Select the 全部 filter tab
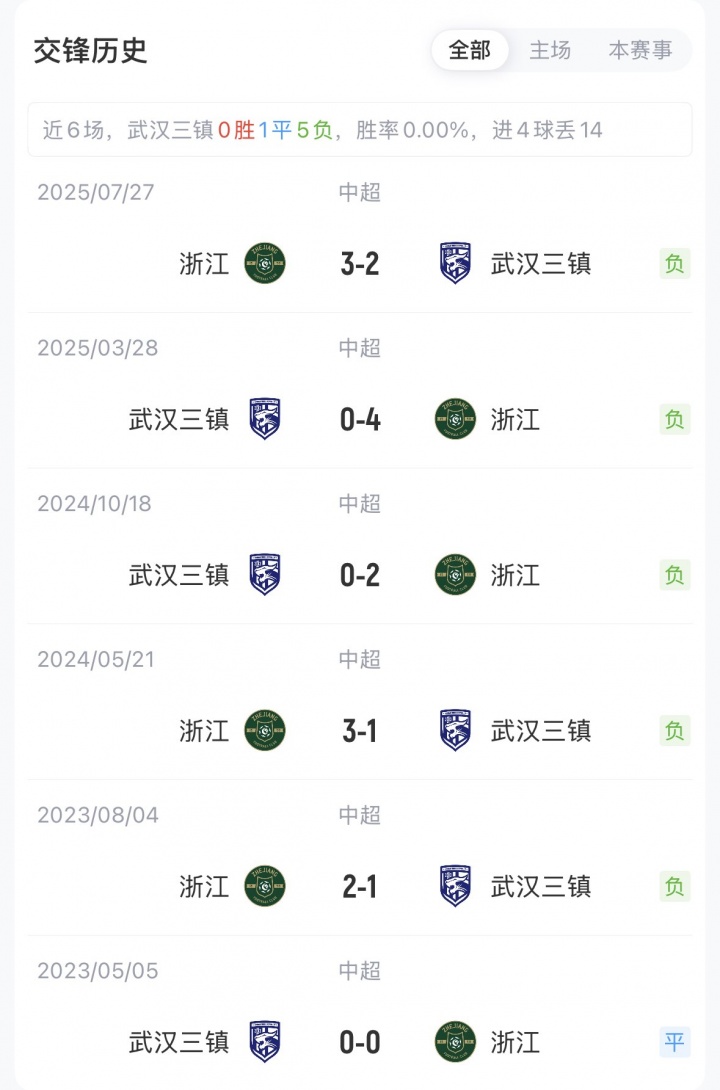Screen dimensions: 720x1090 click(x=471, y=50)
